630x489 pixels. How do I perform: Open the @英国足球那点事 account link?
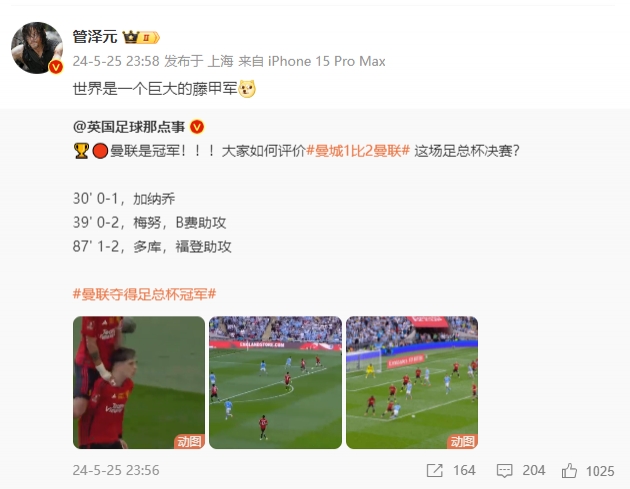coord(129,128)
